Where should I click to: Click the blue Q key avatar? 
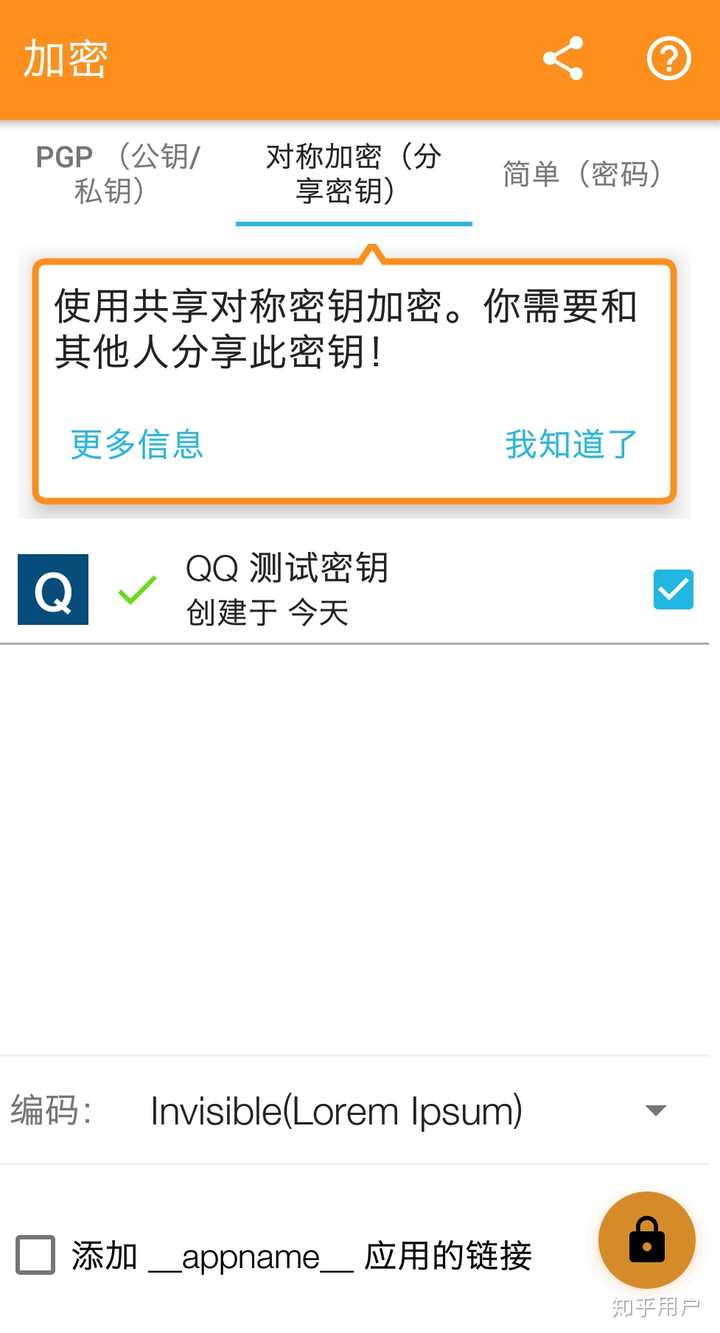coord(52,589)
